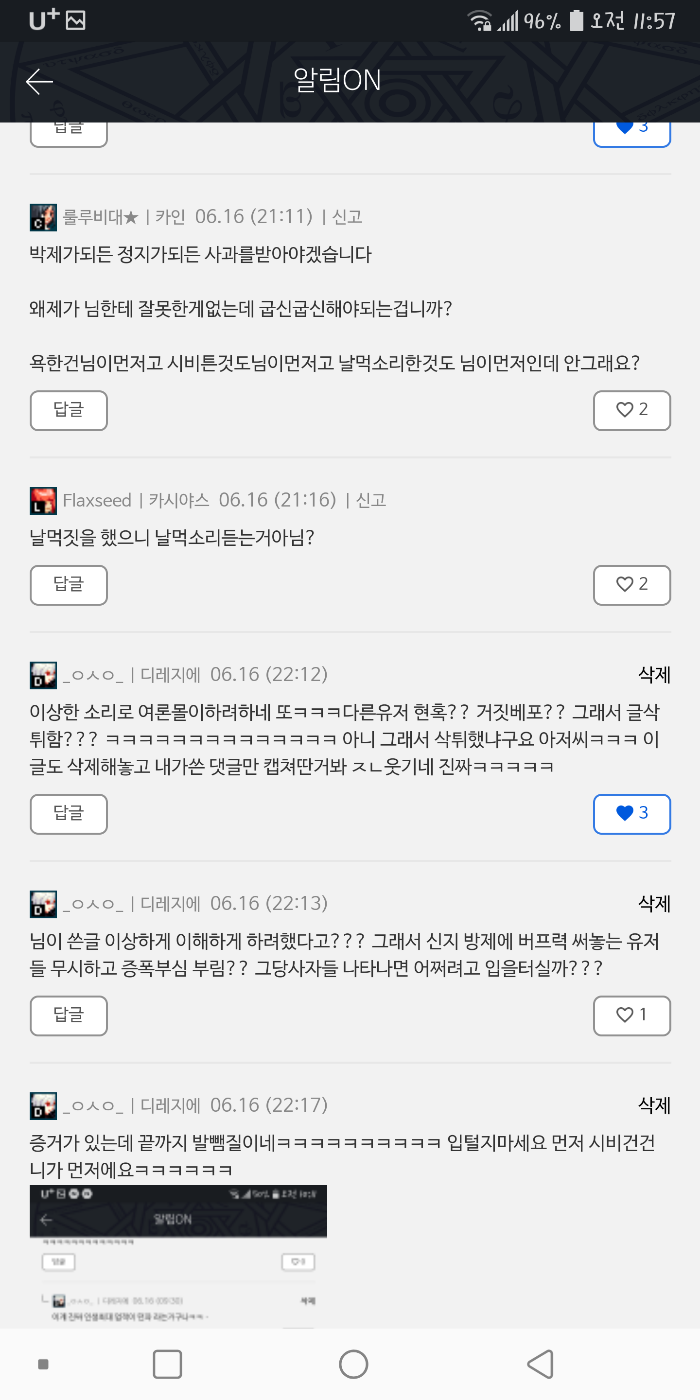Open the screenshot attached to the 22:17 comment

point(178,1256)
